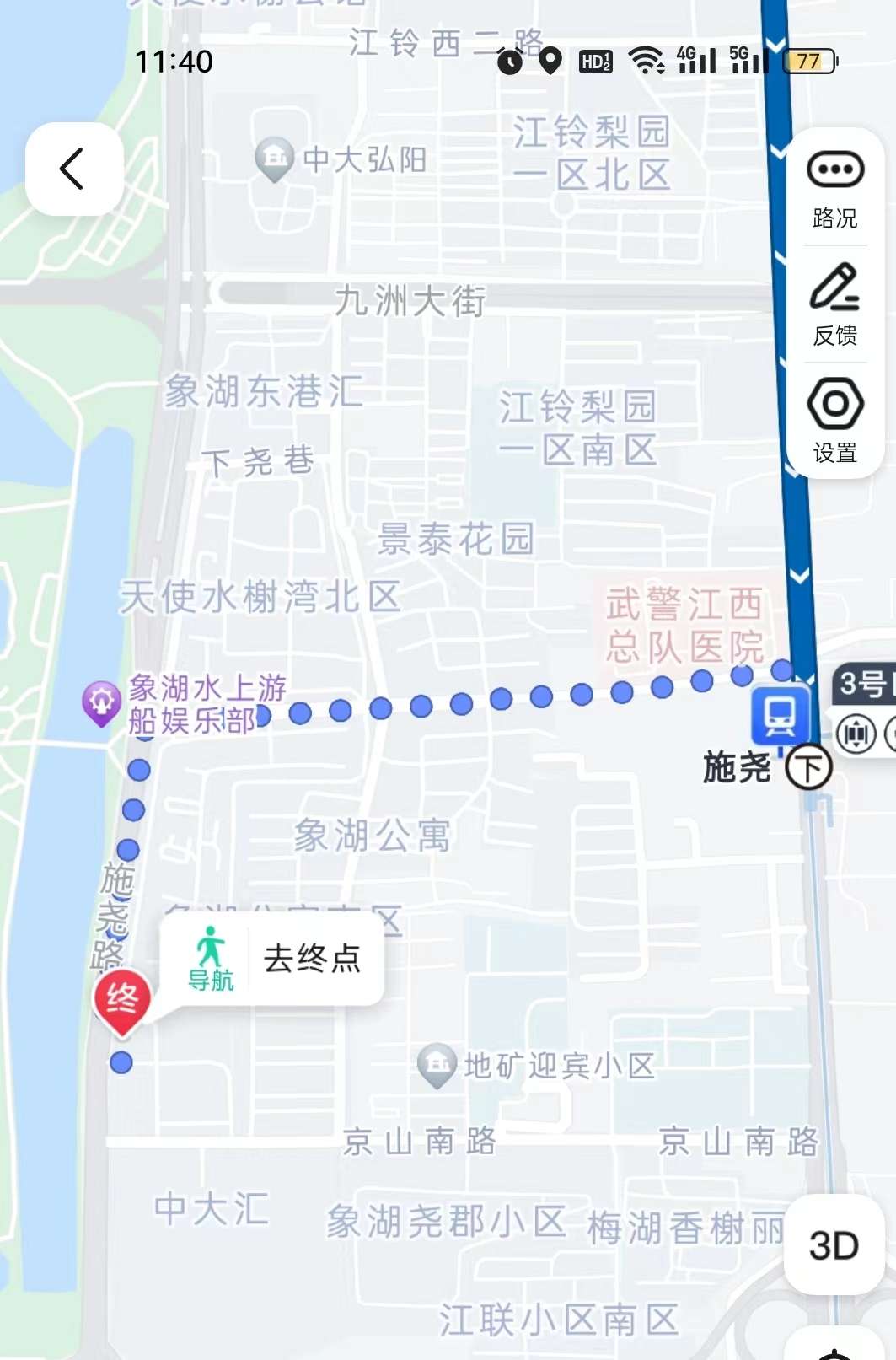Open 地矿迎宾小区 place marker
This screenshot has height=1360, width=896.
[437, 1064]
